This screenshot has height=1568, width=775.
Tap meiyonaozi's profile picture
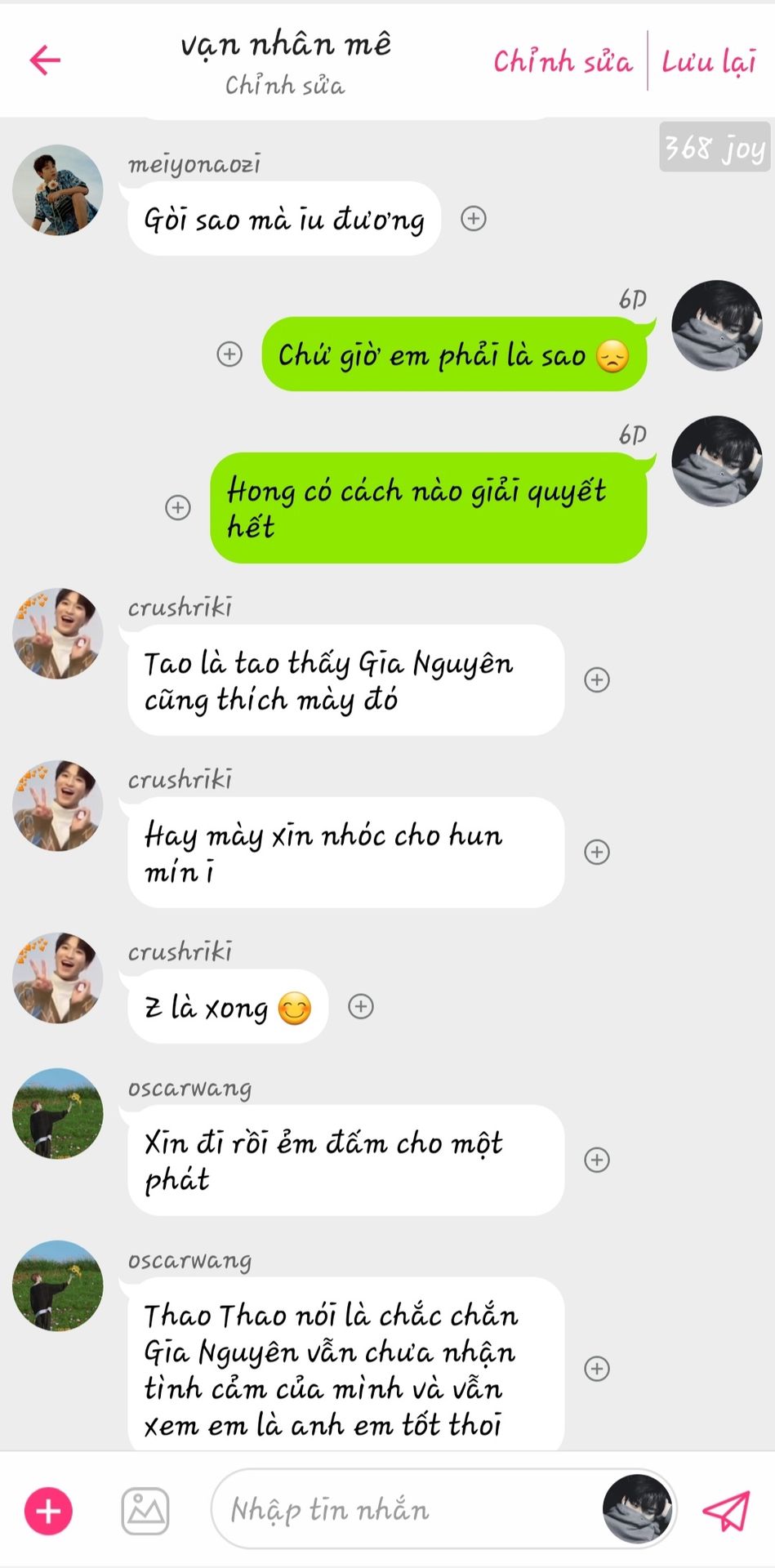point(57,190)
